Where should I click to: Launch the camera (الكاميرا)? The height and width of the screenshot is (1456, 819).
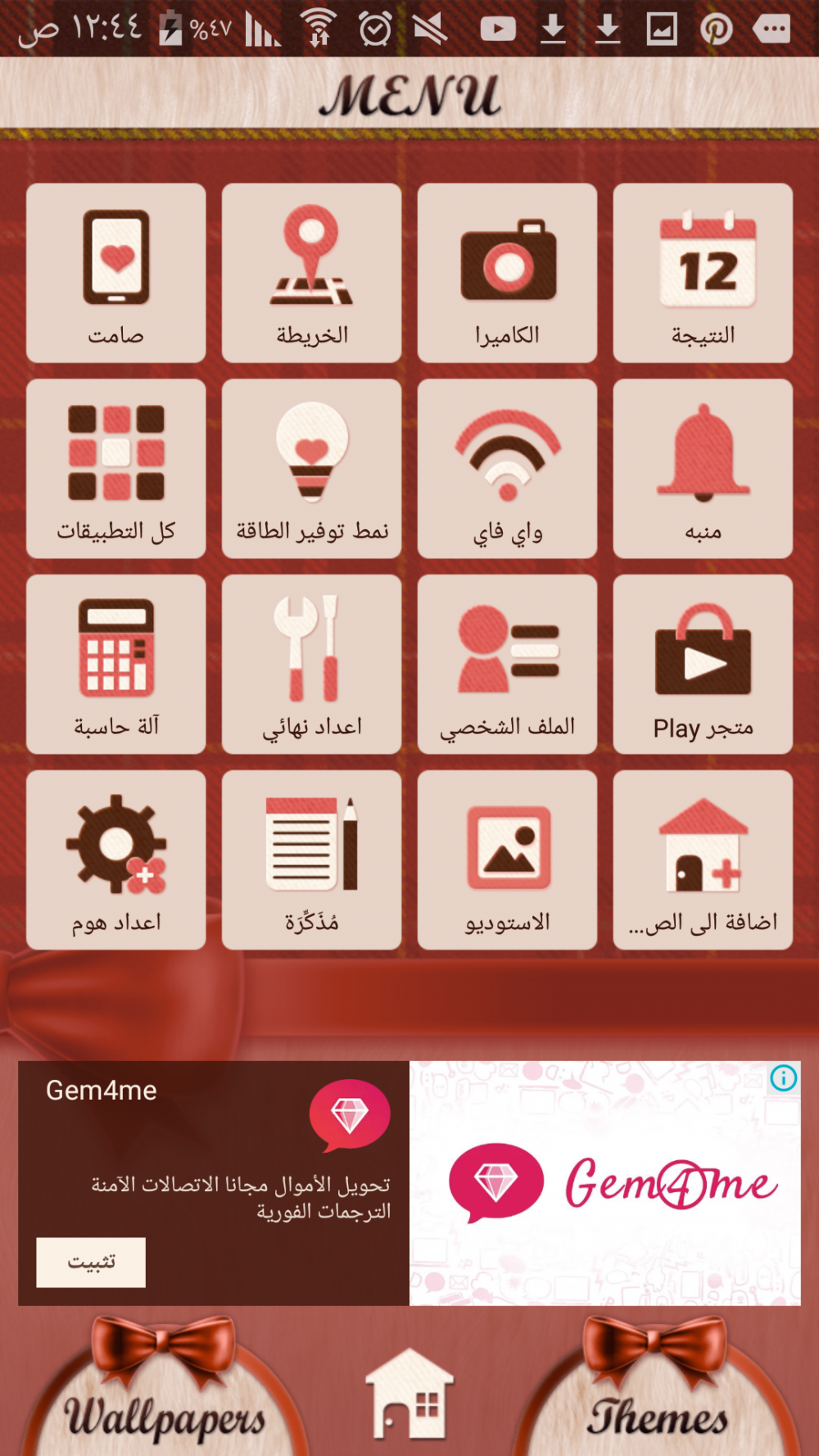click(x=507, y=273)
